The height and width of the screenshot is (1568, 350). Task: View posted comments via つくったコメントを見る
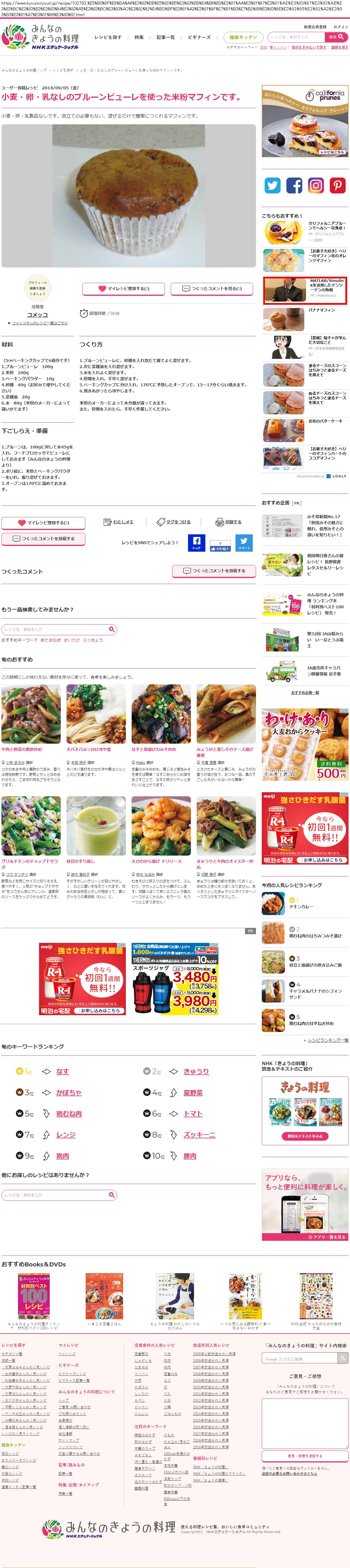(212, 289)
